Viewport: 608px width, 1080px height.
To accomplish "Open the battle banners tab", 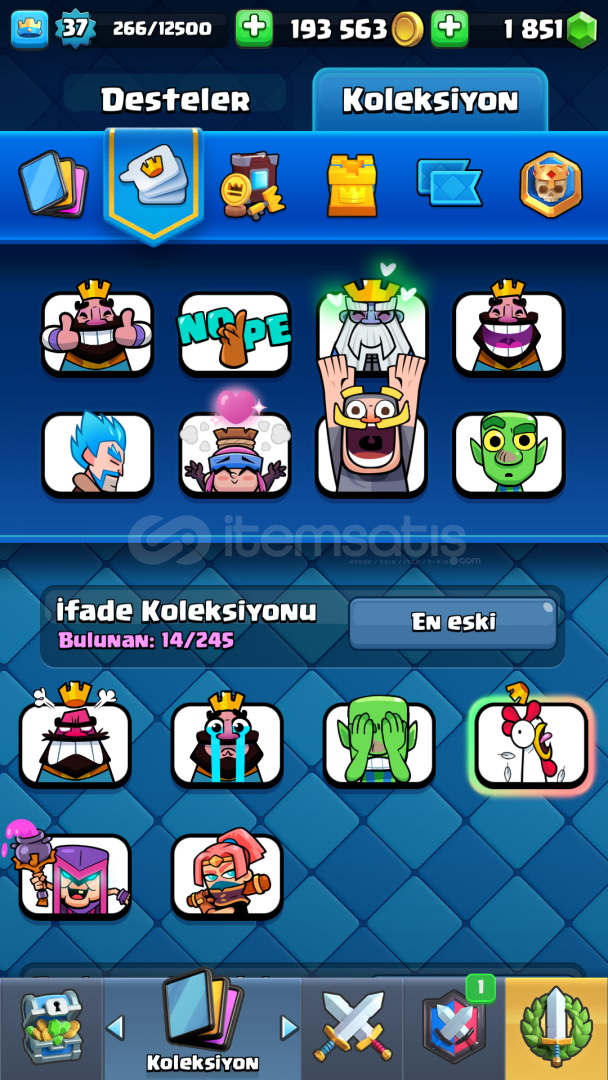I will click(449, 182).
